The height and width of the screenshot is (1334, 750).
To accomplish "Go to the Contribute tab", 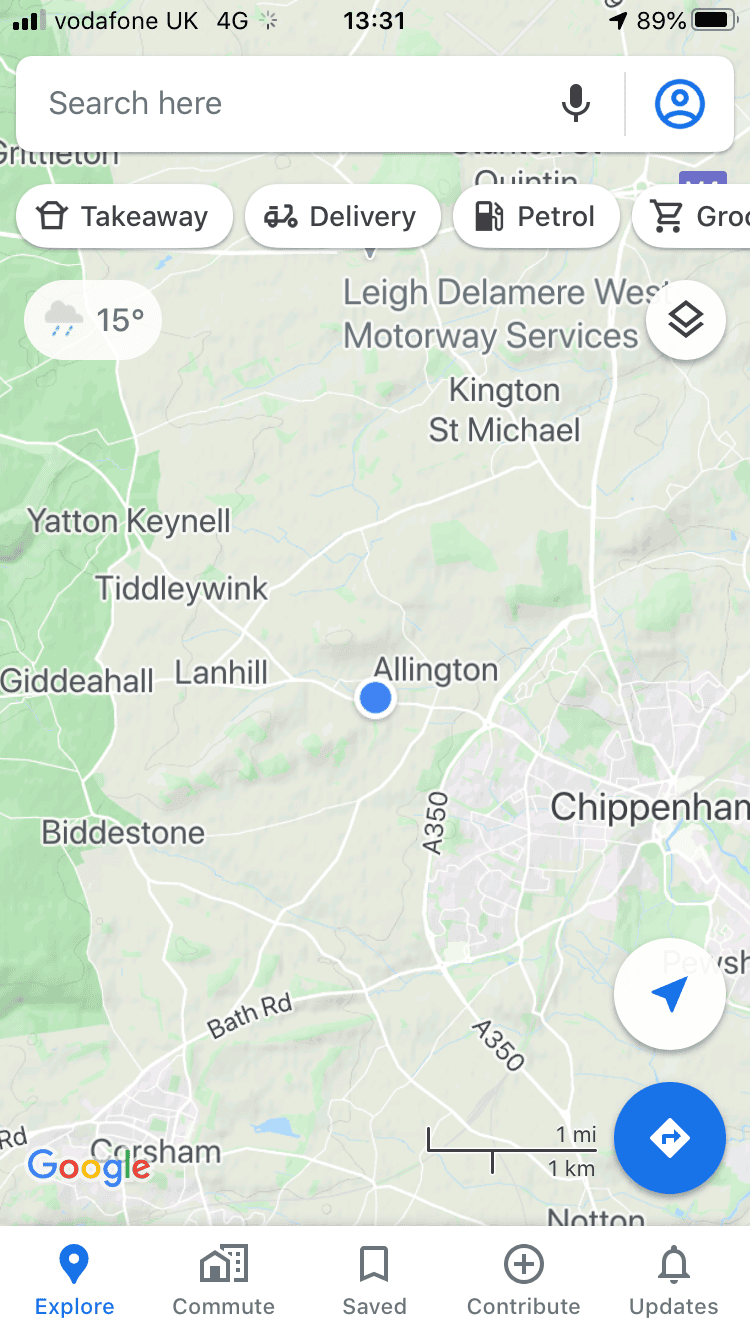I will point(524,1280).
